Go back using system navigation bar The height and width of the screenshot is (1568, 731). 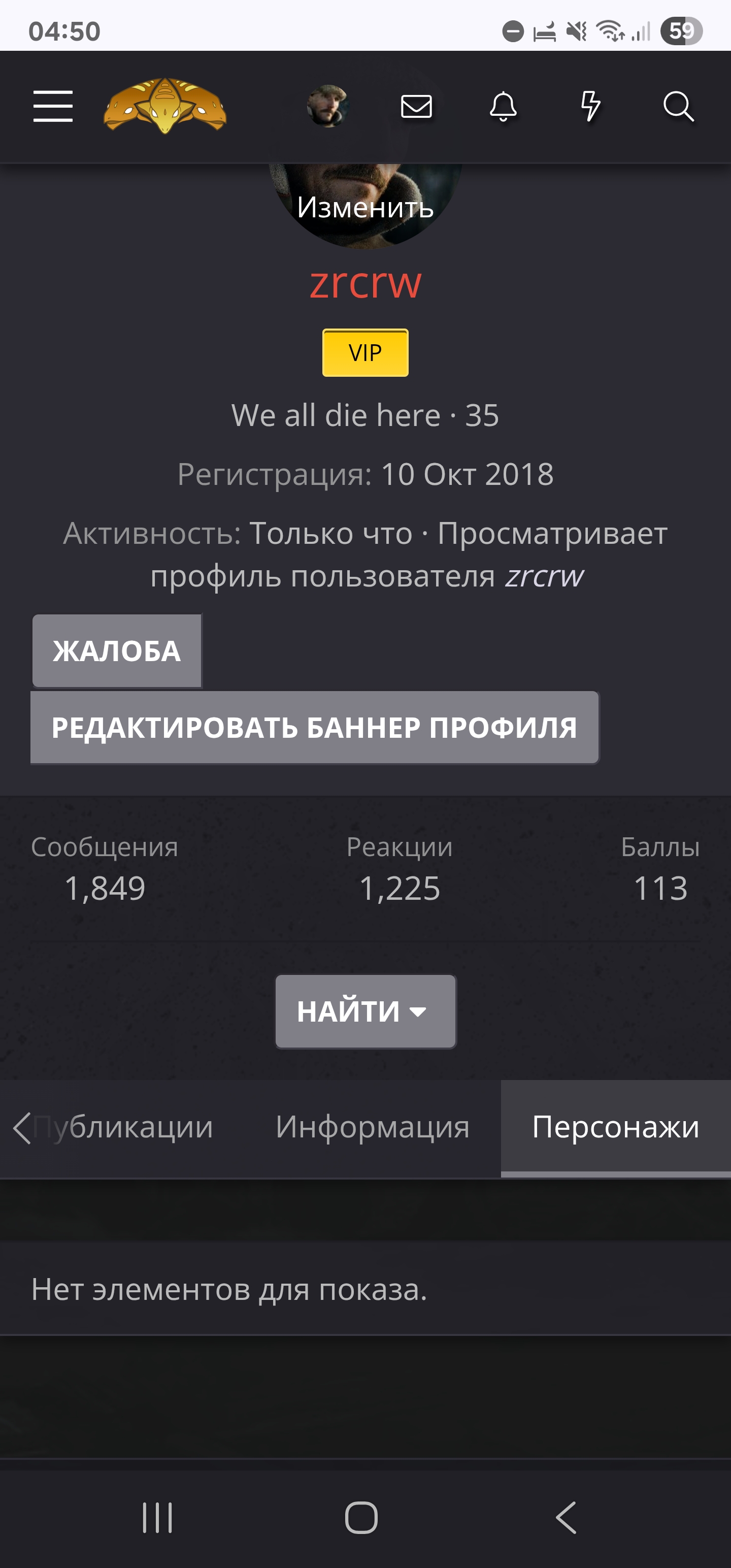[x=566, y=1517]
